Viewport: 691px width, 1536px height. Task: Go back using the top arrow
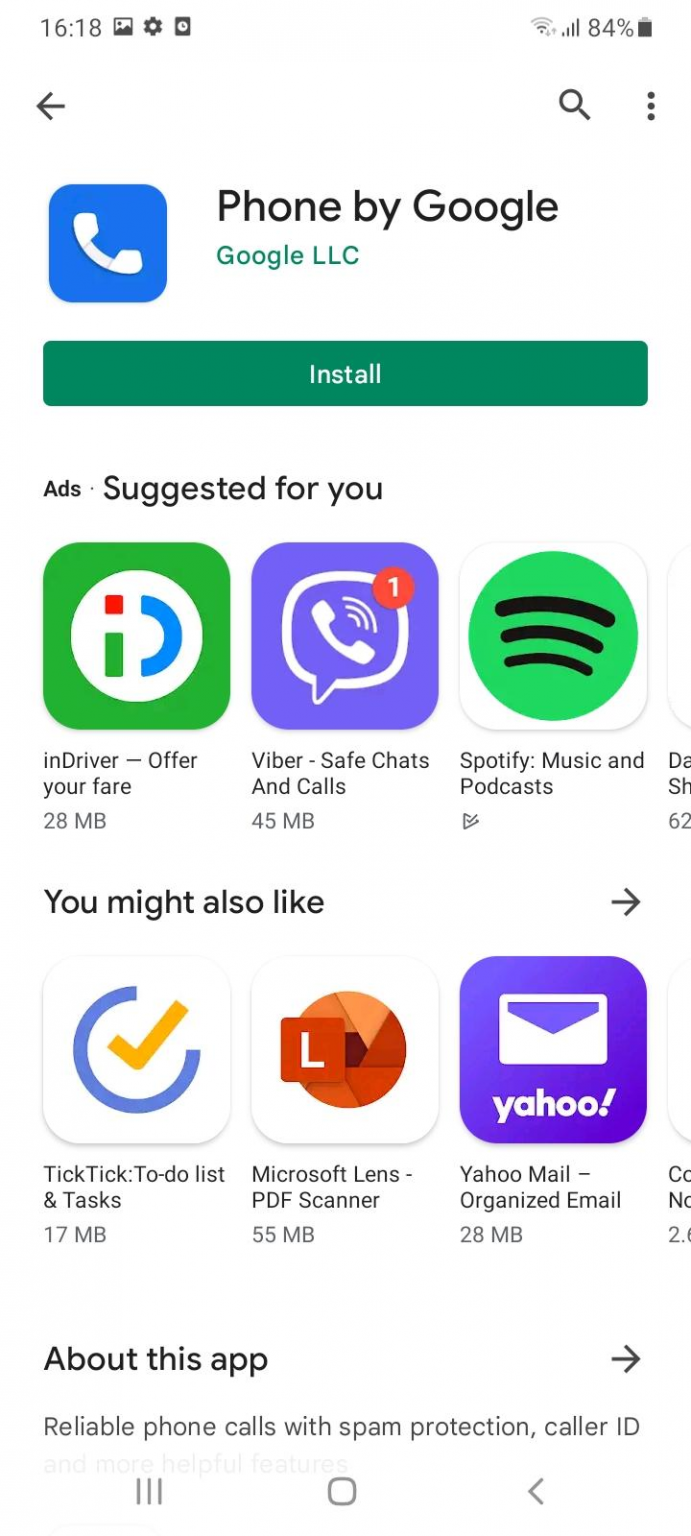(50, 106)
